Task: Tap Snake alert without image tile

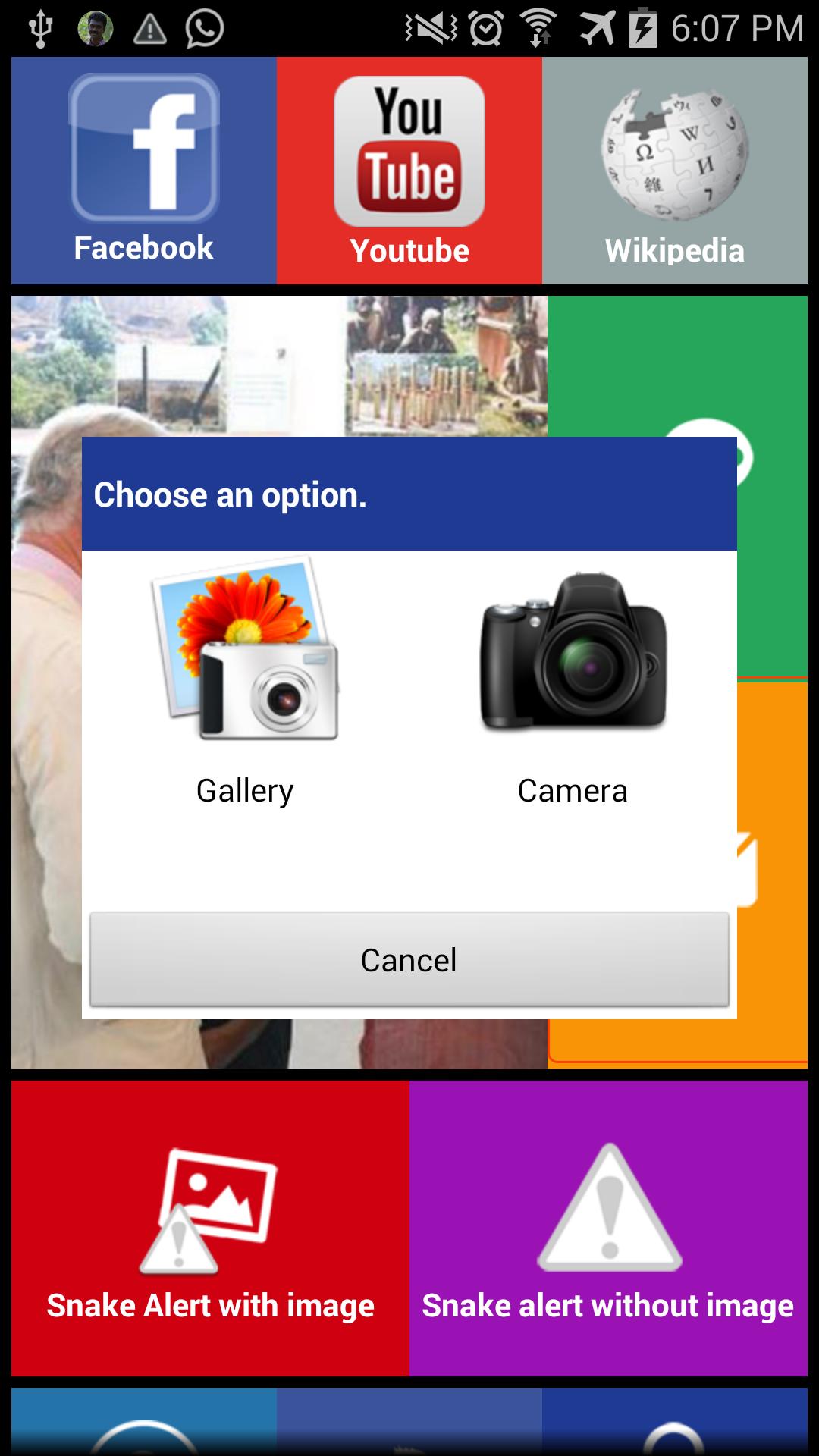Action: click(608, 1228)
